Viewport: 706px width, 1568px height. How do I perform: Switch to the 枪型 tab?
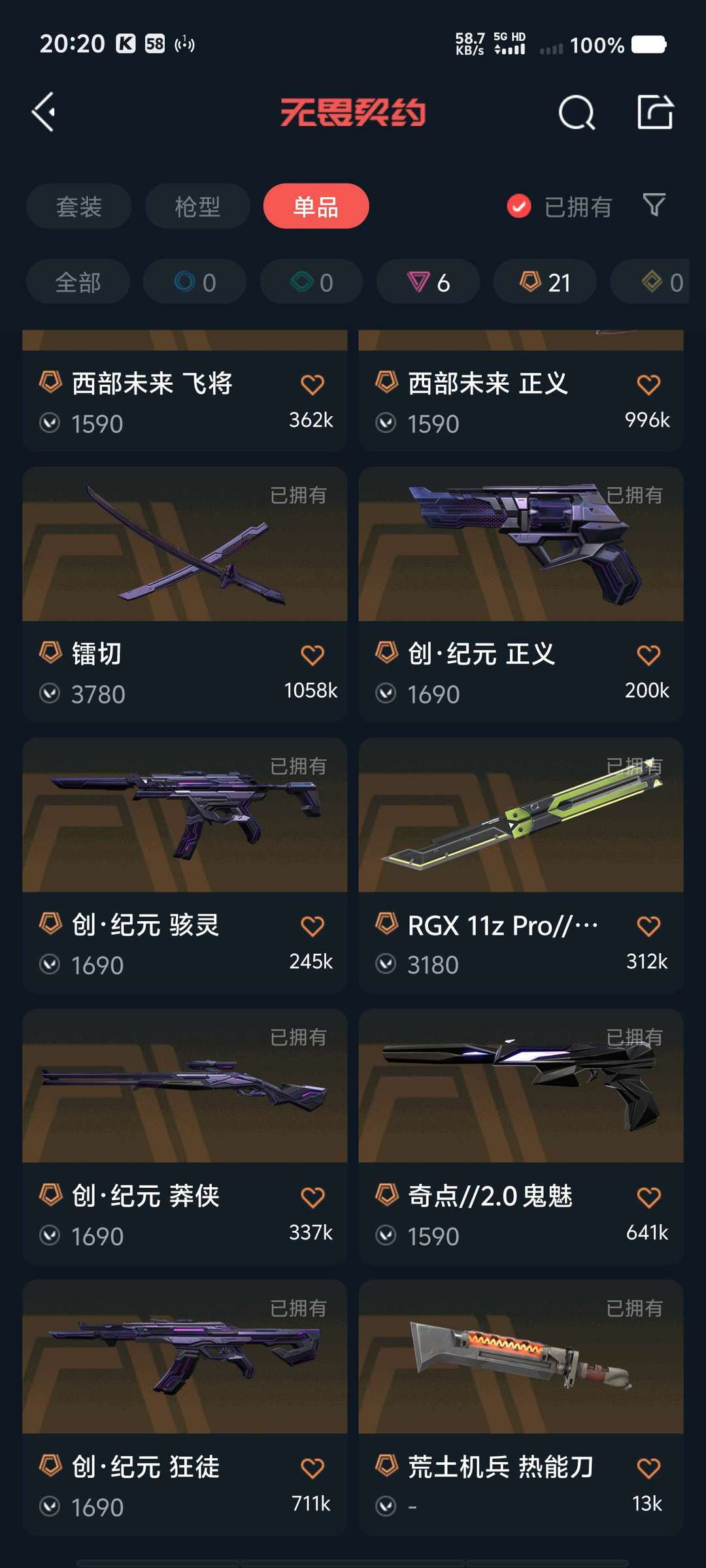[x=197, y=206]
